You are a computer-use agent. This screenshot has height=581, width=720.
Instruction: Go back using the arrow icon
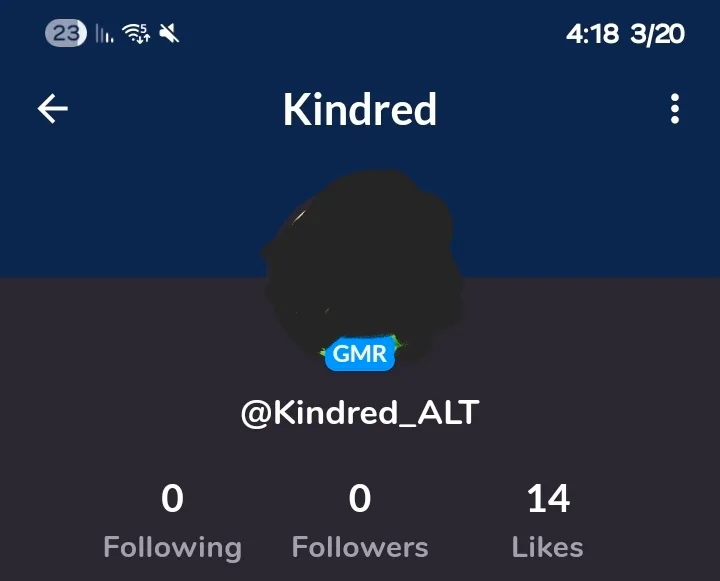52,109
